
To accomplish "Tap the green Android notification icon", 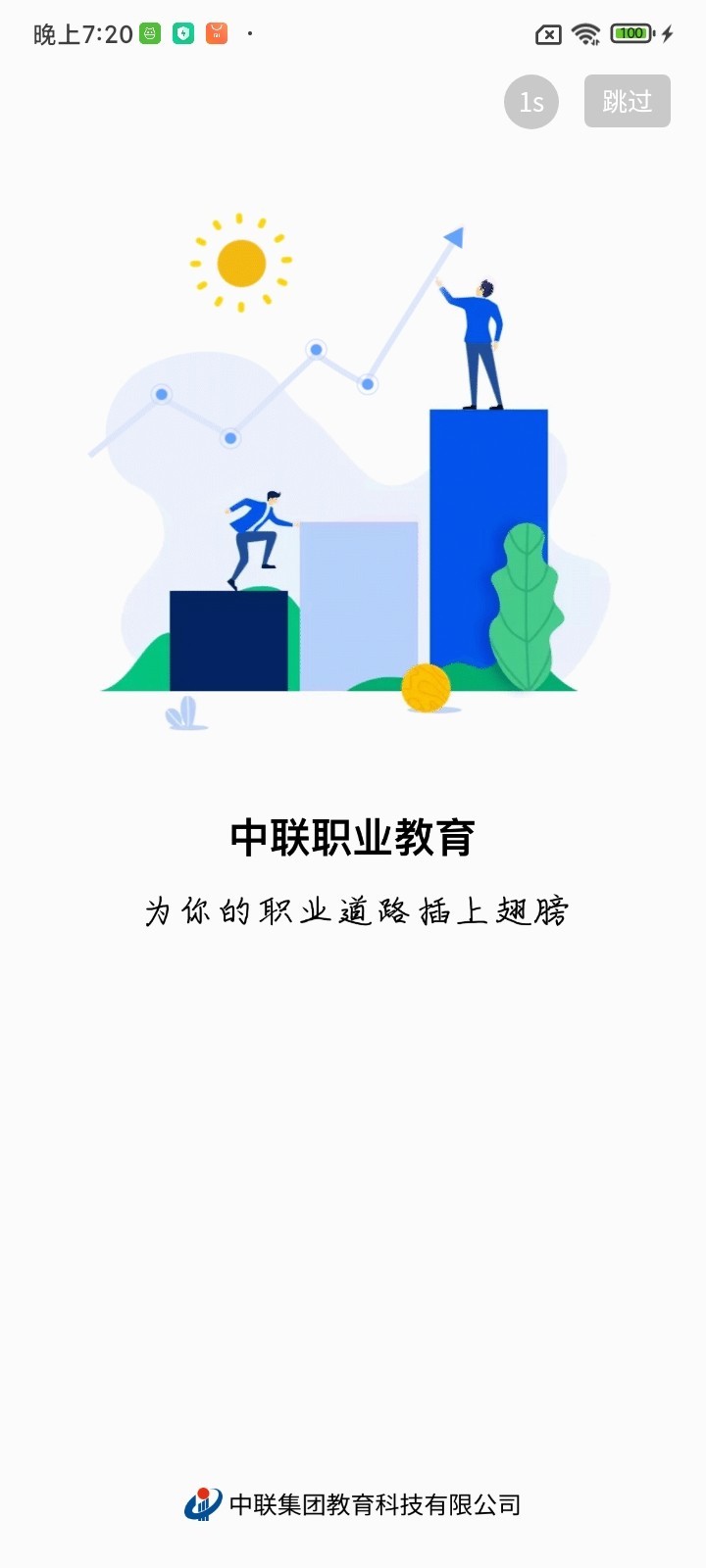I will pyautogui.click(x=149, y=32).
